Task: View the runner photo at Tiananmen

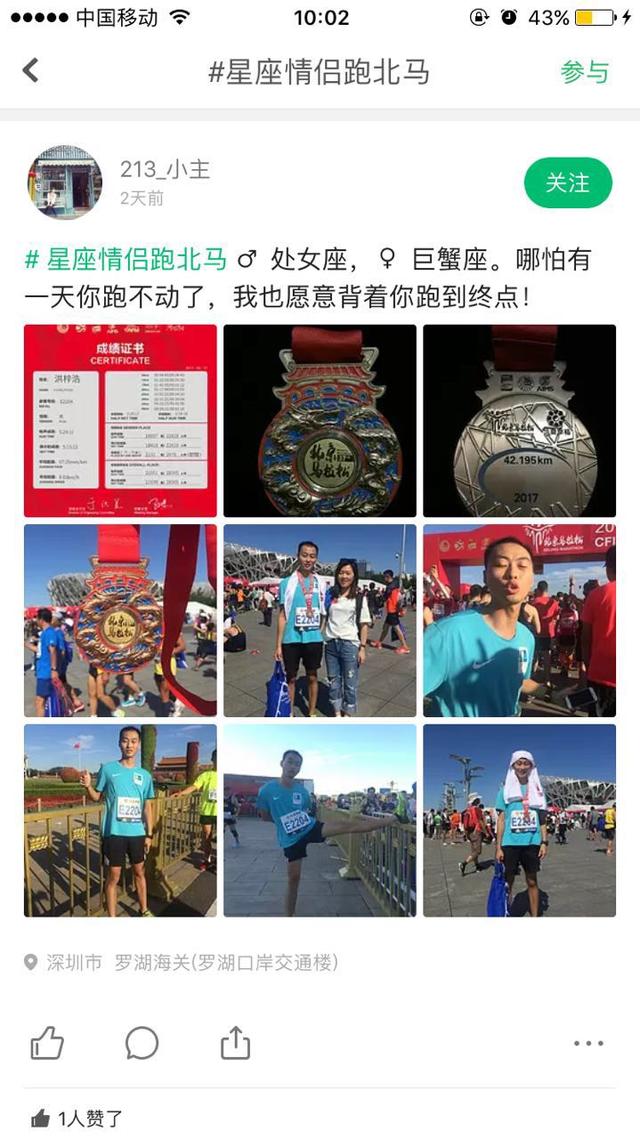Action: [x=120, y=820]
